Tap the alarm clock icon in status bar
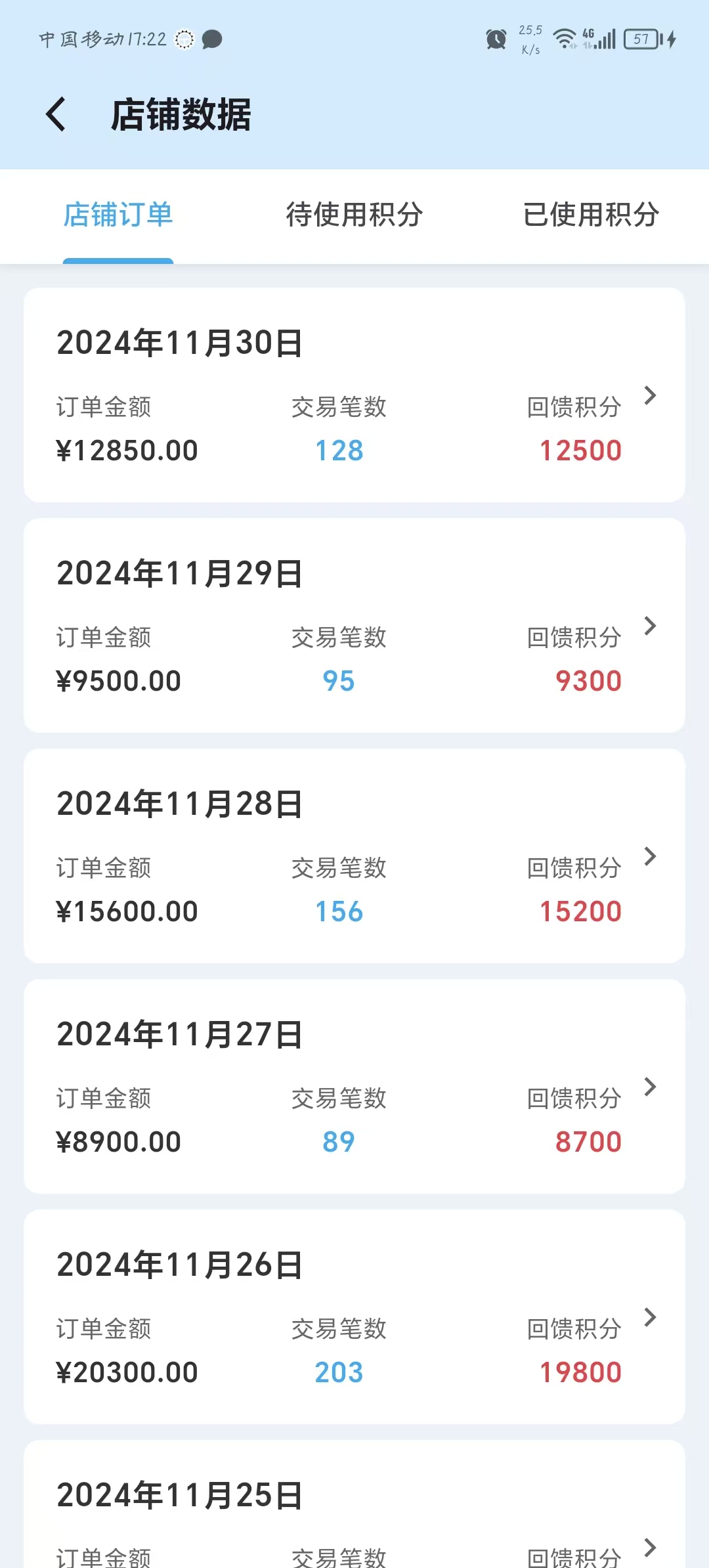The height and width of the screenshot is (1568, 709). 496,39
